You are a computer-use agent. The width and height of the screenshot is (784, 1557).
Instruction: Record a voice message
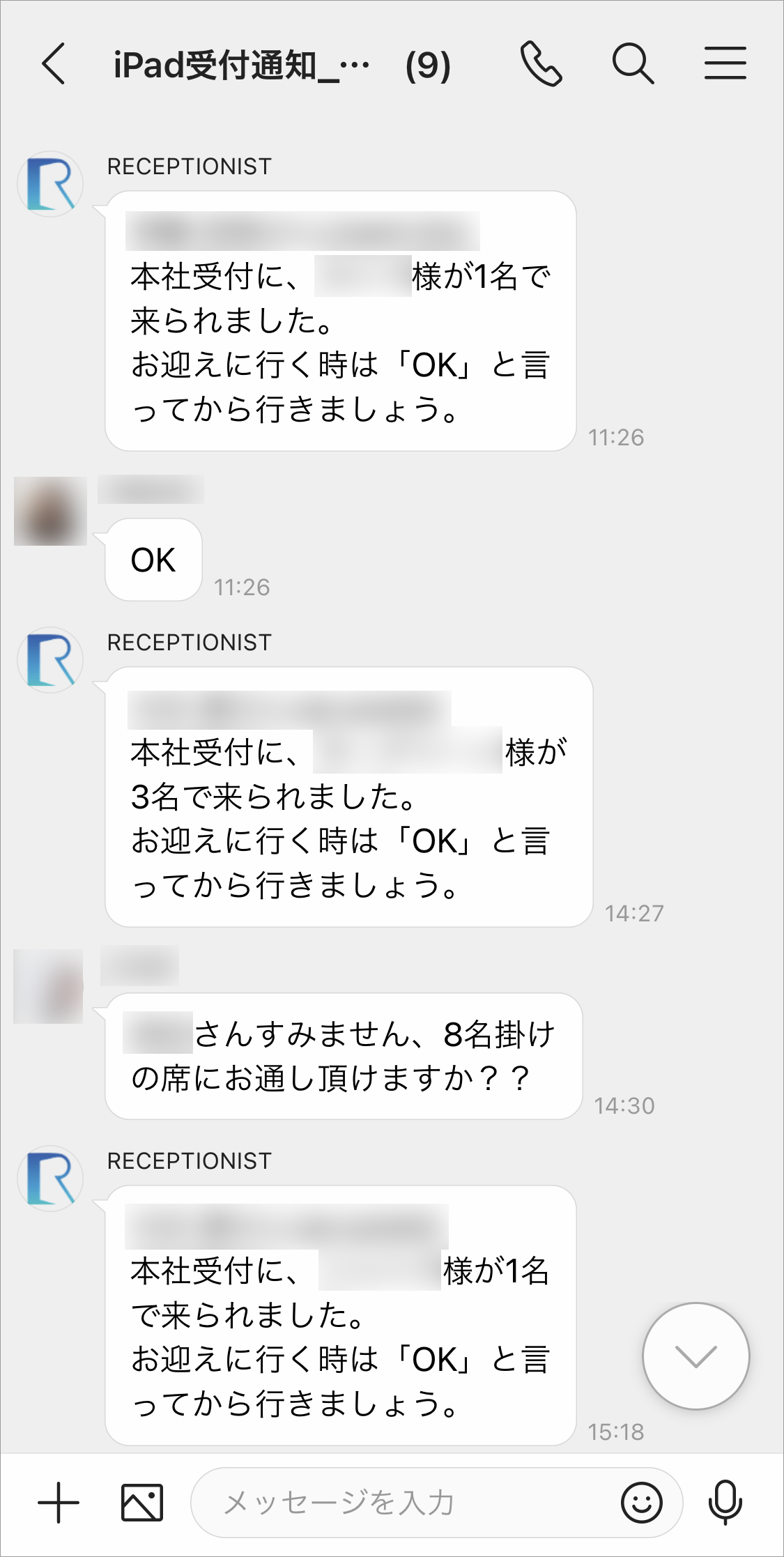tap(725, 1503)
